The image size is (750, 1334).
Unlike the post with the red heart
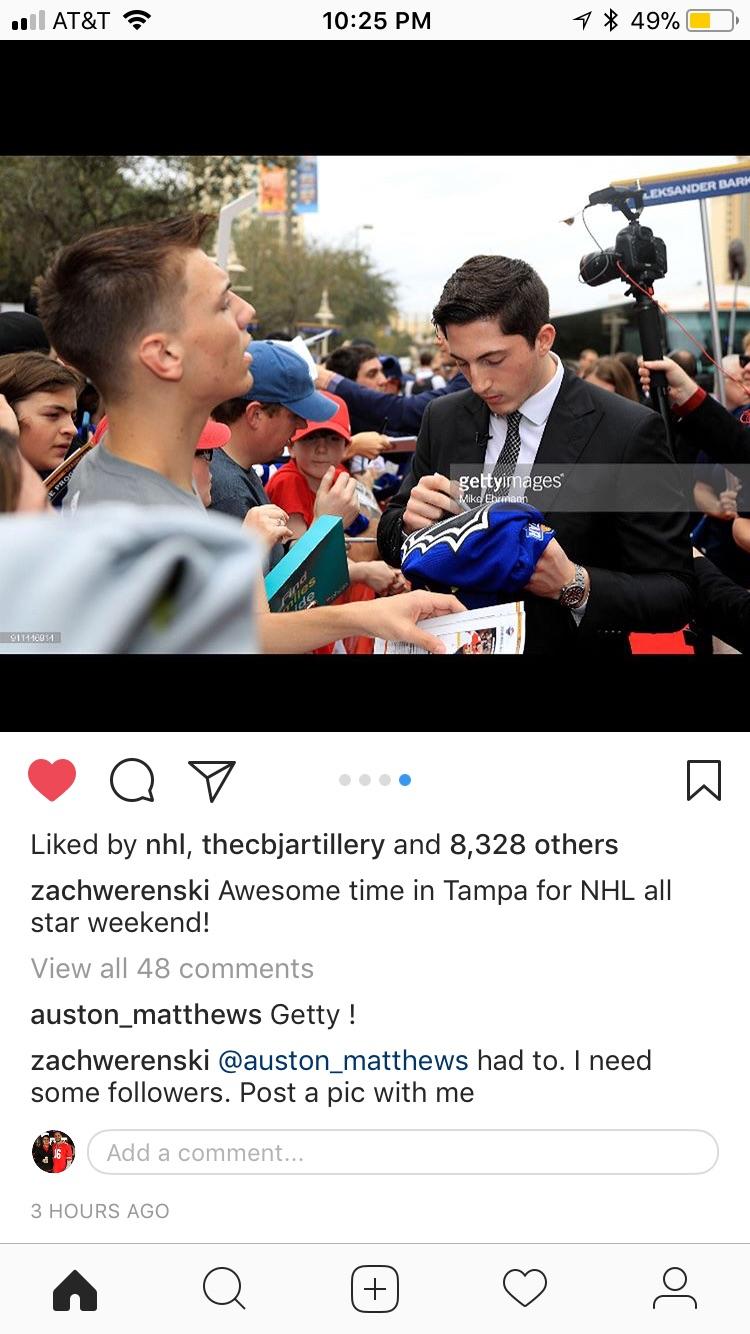coord(52,780)
